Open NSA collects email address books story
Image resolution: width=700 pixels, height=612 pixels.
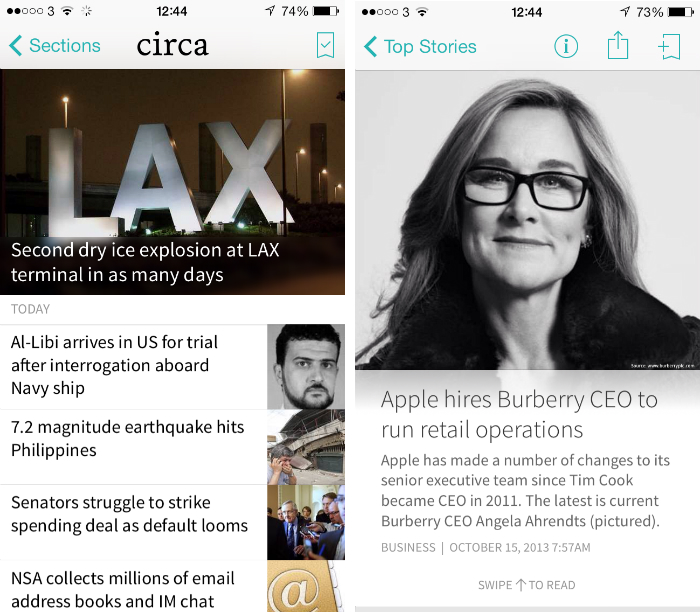pos(135,589)
